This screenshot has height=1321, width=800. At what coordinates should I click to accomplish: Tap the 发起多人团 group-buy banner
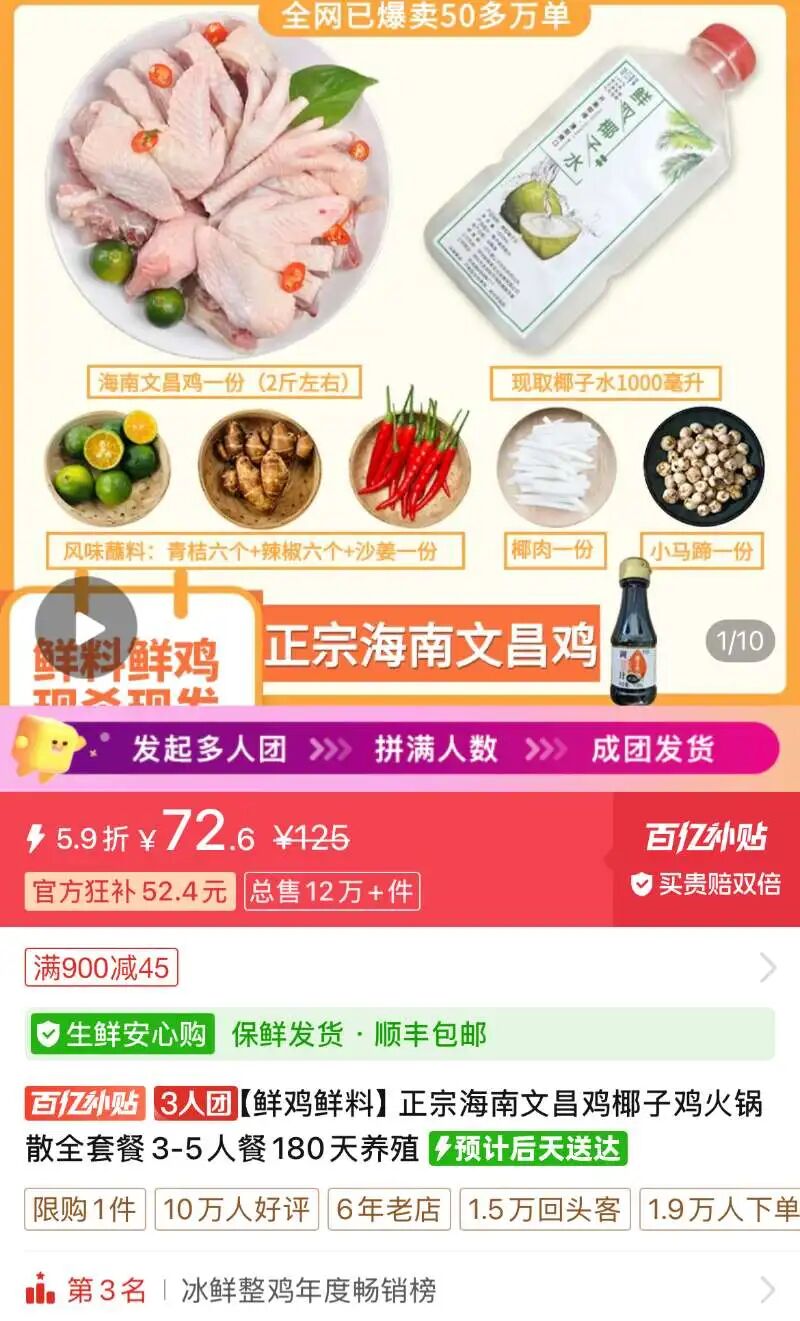pos(400,749)
